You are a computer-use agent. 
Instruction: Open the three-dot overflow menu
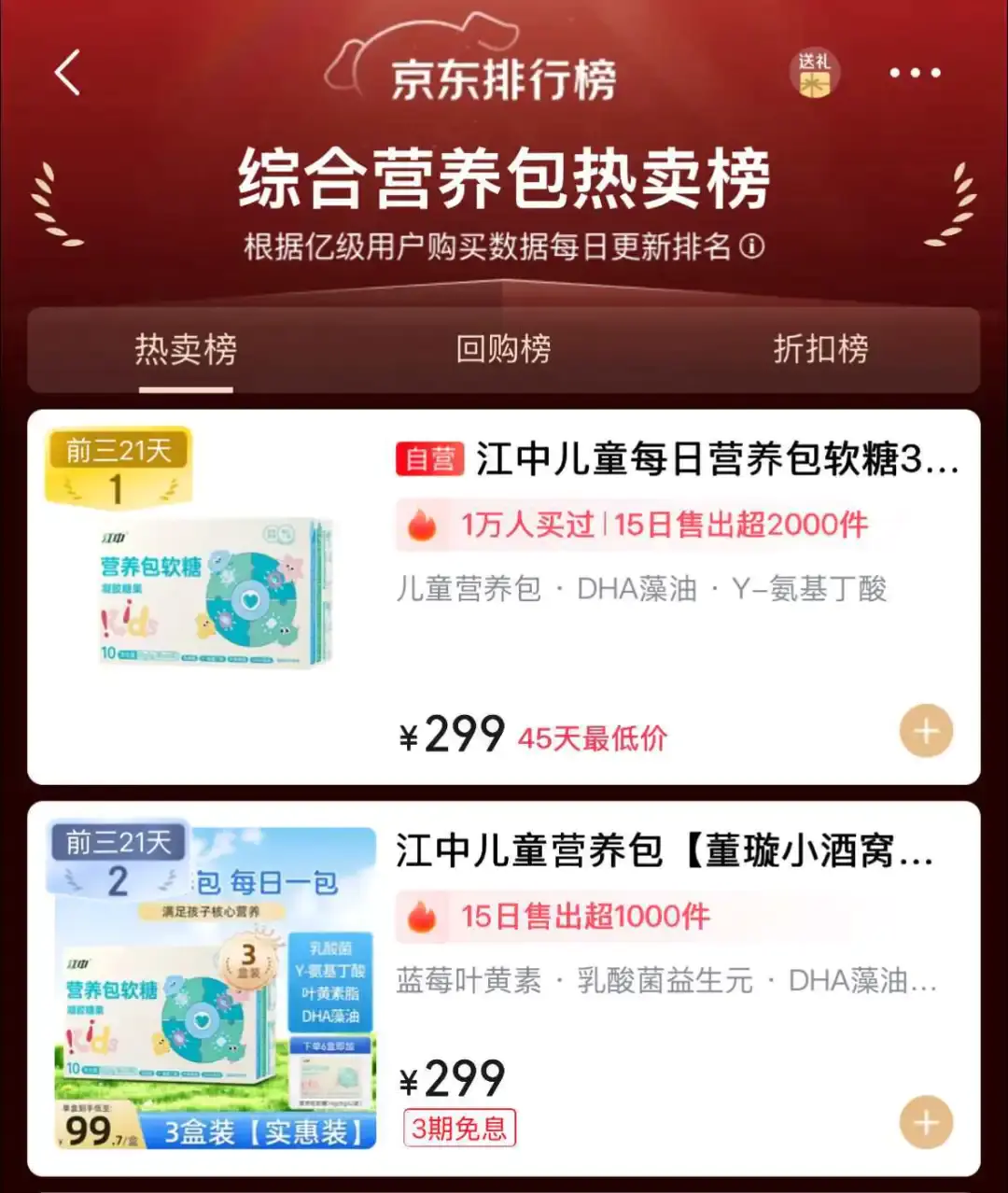click(915, 73)
